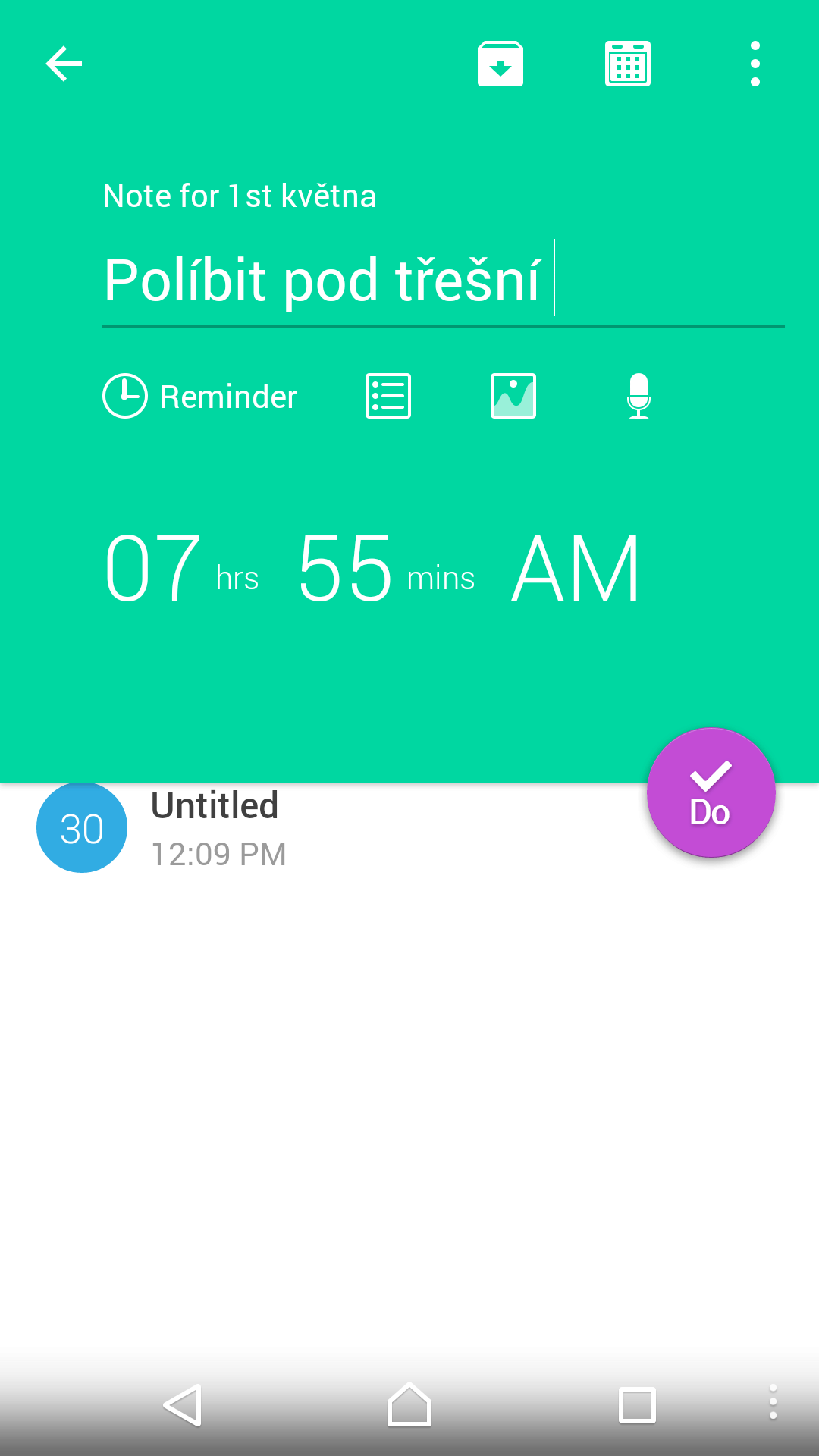Image resolution: width=819 pixels, height=1456 pixels.
Task: Tap the Reminder clock option
Action: [x=200, y=396]
